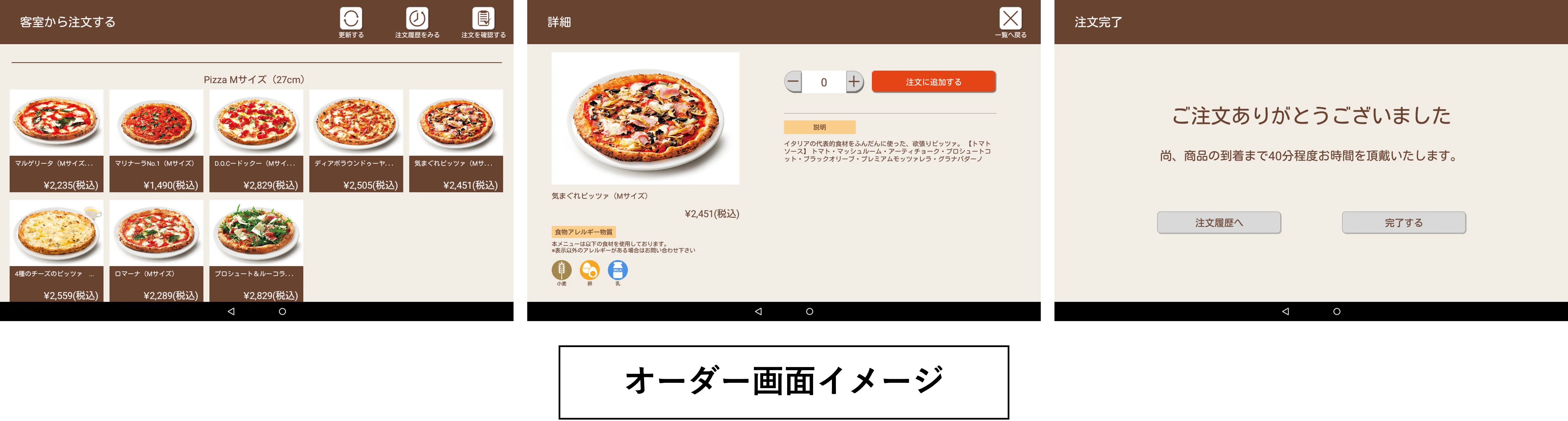Tap 注文に追加する to add to order
This screenshot has width=1568, height=421.
(x=933, y=82)
